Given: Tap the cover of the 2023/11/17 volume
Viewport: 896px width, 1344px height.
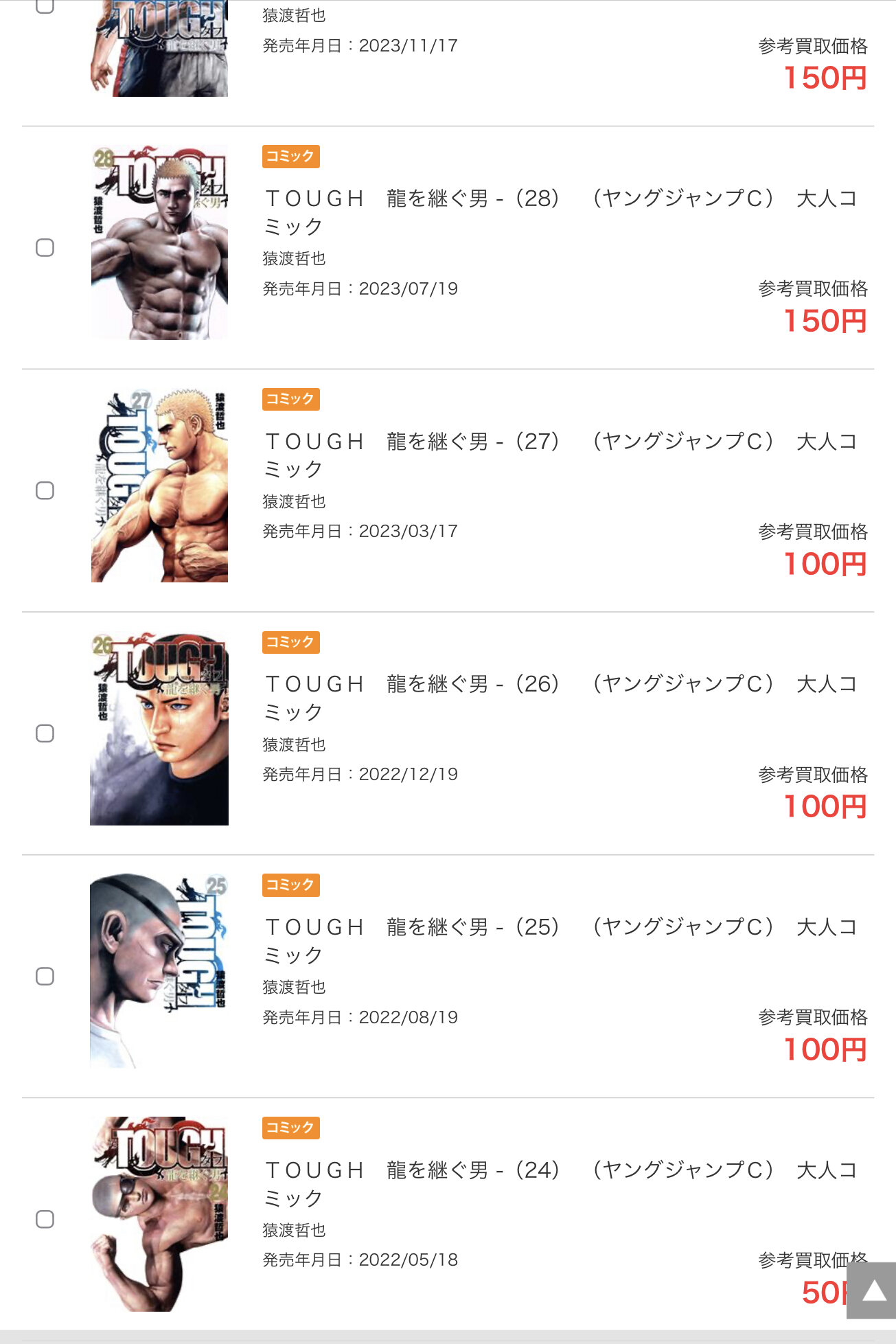Looking at the screenshot, I should (x=159, y=48).
